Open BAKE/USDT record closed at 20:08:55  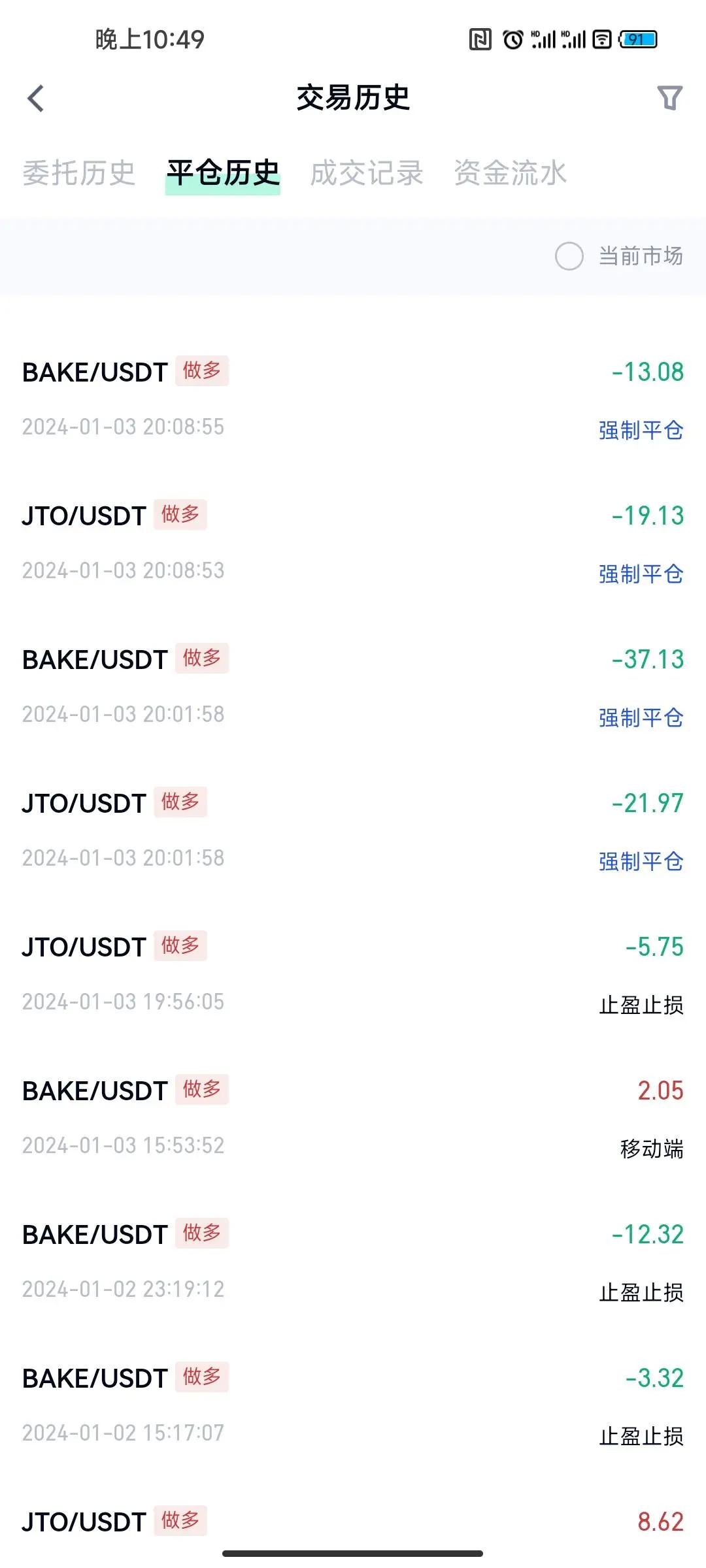click(353, 399)
